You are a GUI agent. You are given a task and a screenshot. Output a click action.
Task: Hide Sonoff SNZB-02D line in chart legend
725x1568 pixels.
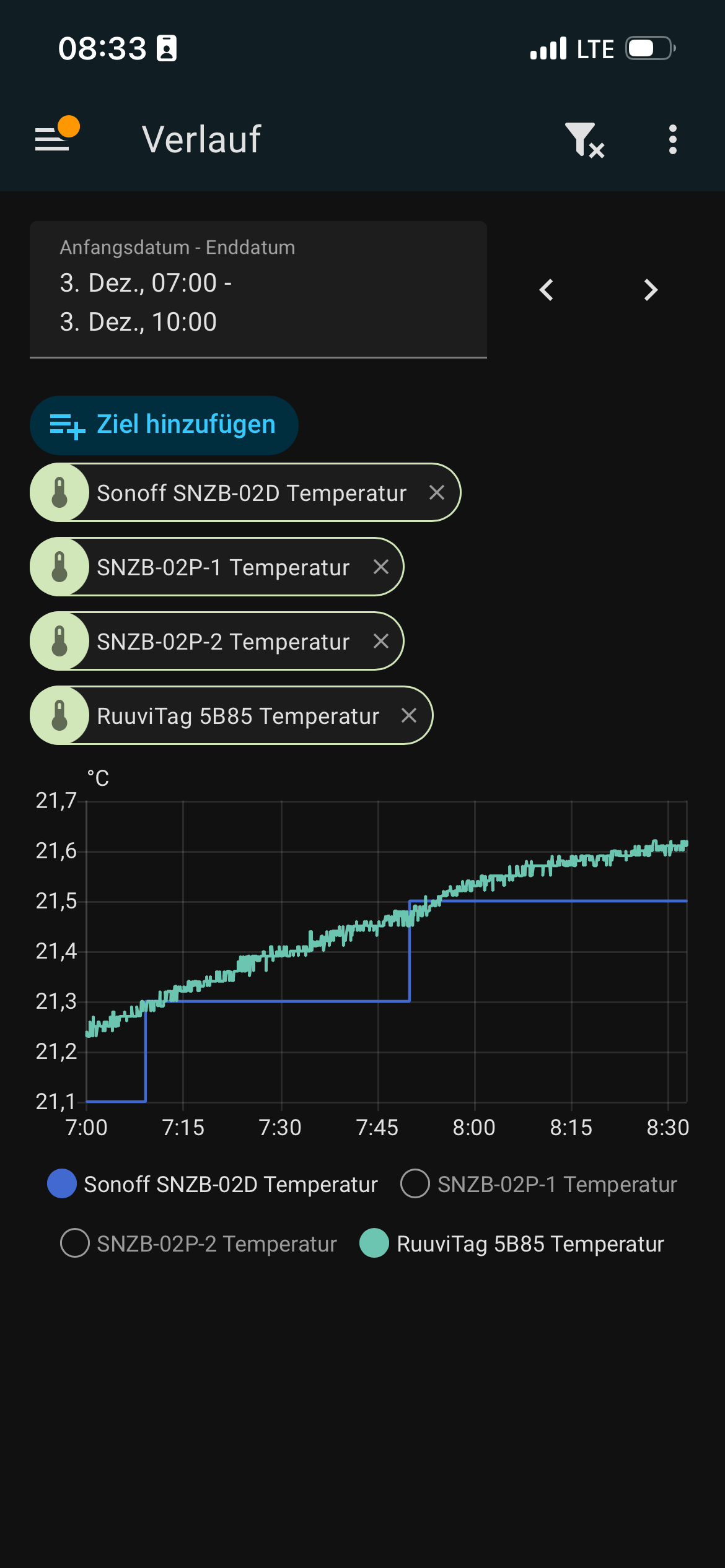coord(212,1184)
